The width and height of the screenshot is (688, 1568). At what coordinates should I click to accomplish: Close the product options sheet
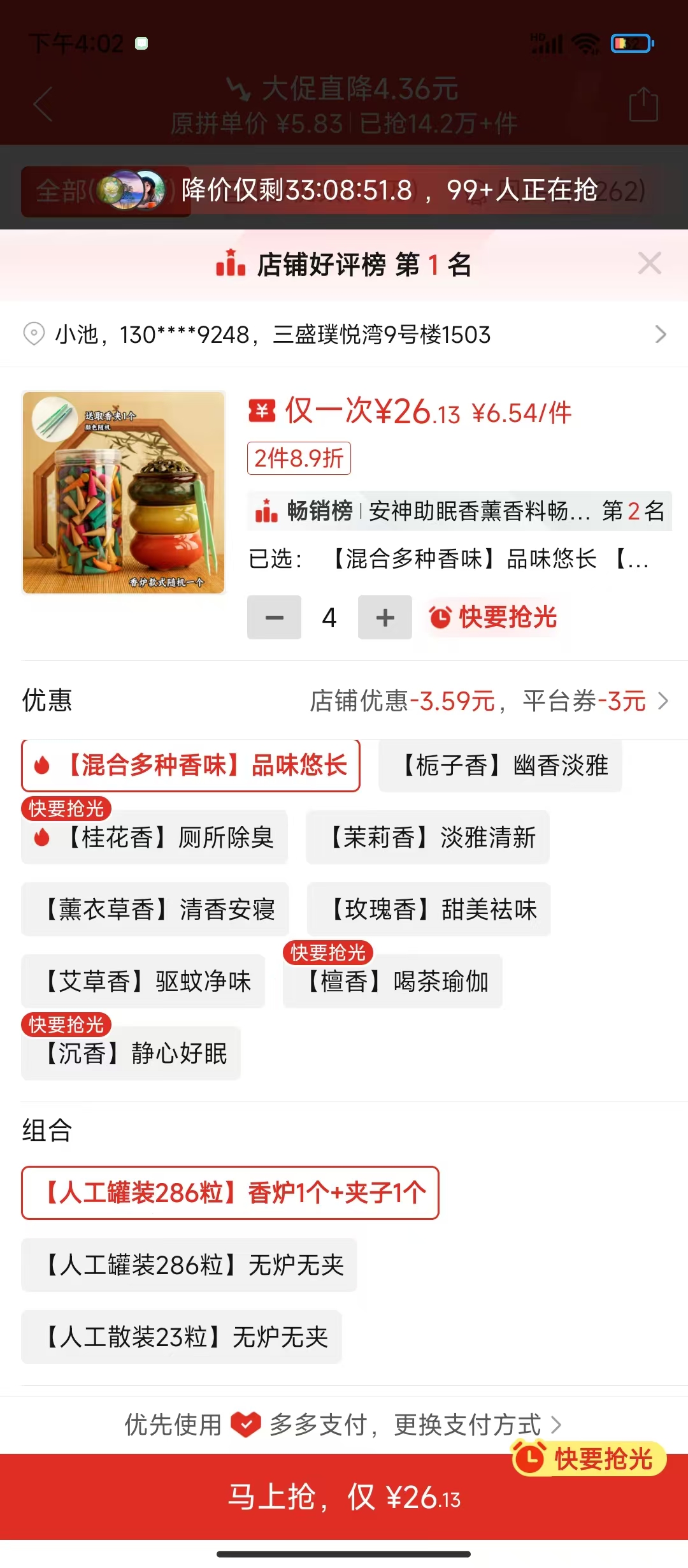click(649, 263)
